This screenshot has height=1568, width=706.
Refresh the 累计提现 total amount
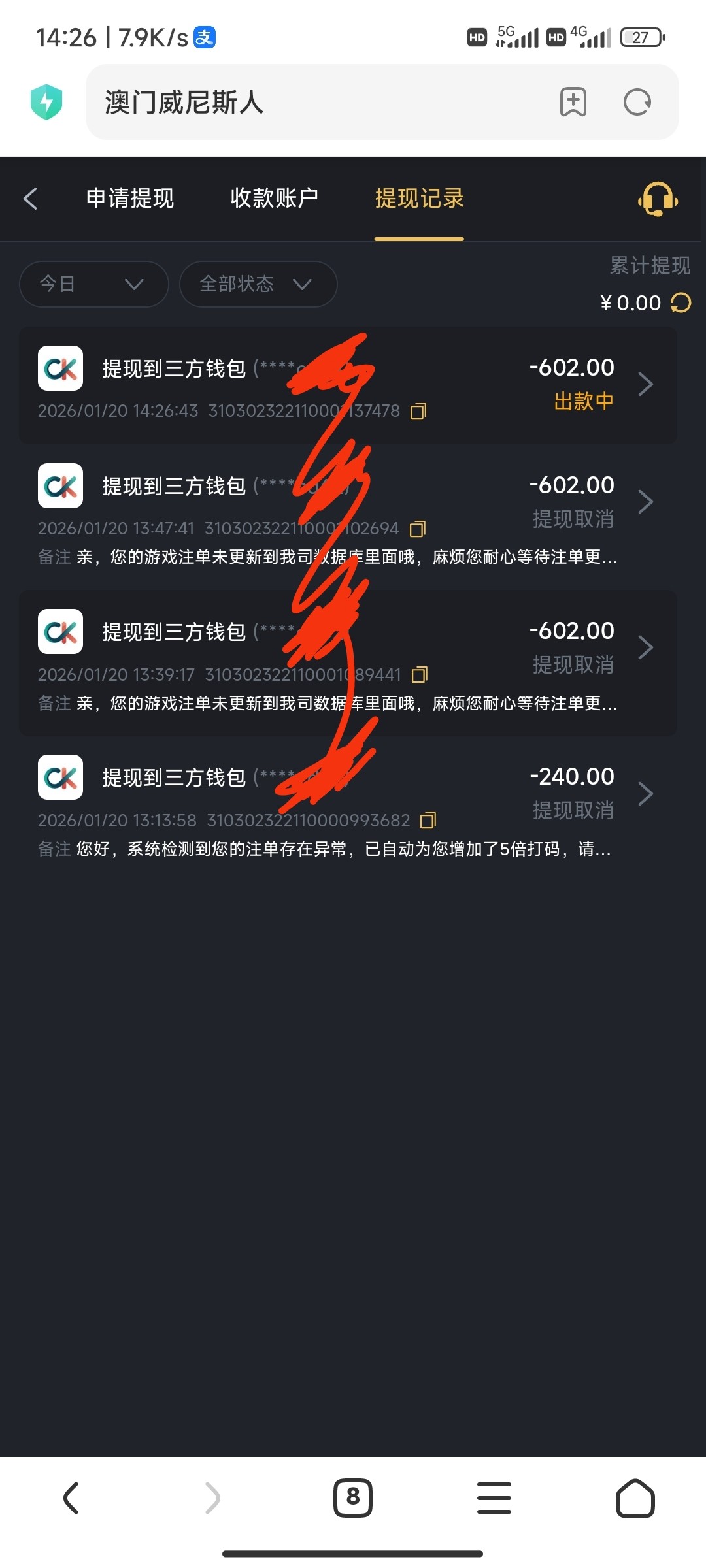coord(681,303)
